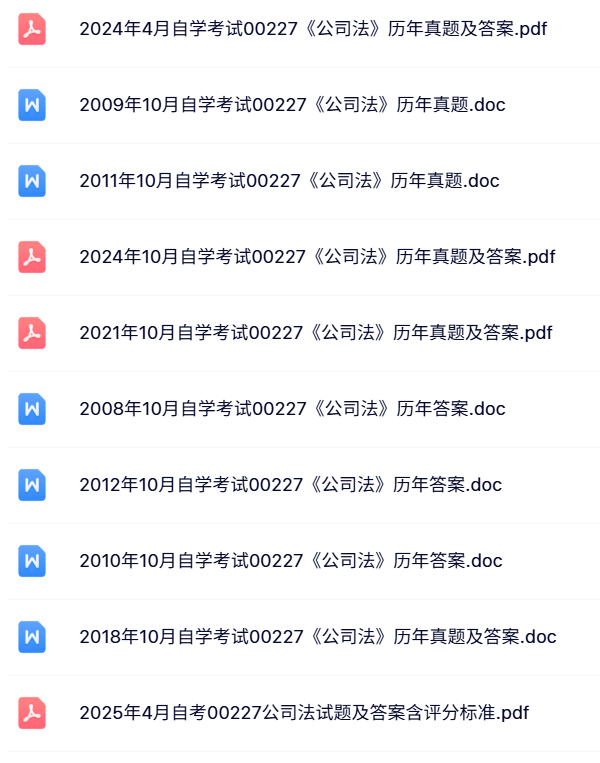Open the 2021年10月 公司法 历年真题及答案 PDF
The height and width of the screenshot is (763, 600).
click(315, 333)
